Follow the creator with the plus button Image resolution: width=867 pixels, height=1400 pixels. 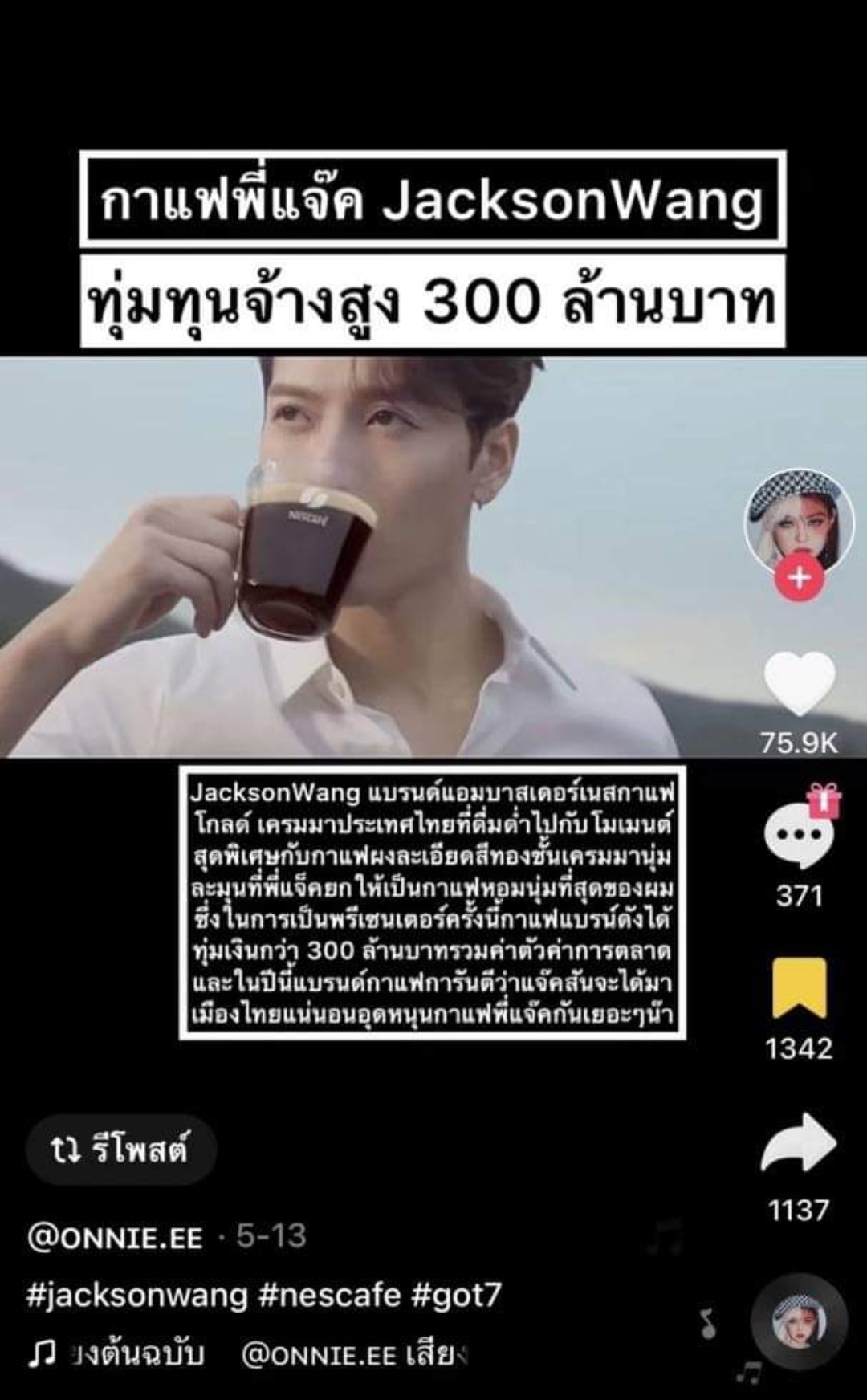[x=799, y=578]
